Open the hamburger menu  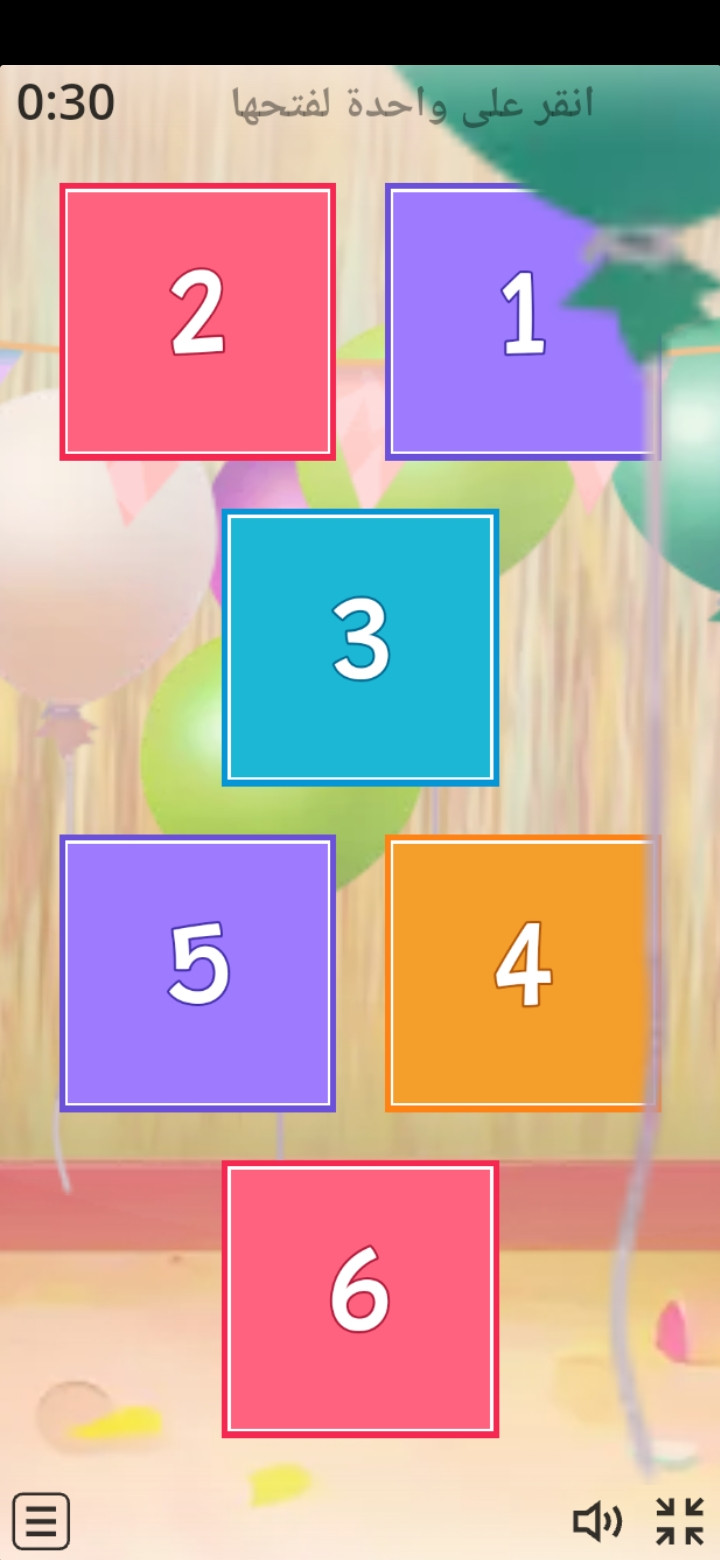pyautogui.click(x=41, y=1521)
